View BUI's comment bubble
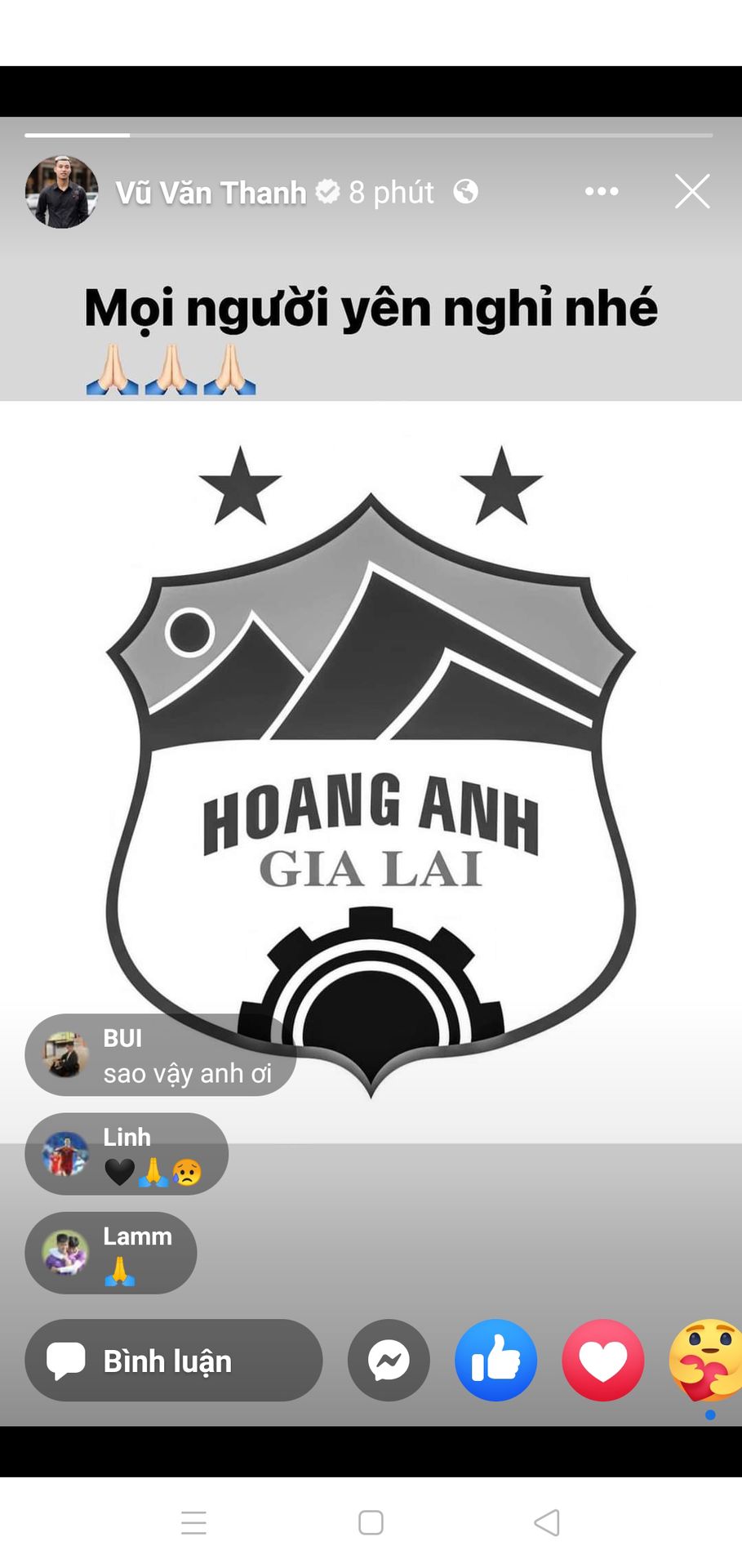Image resolution: width=742 pixels, height=1568 pixels. click(160, 1055)
